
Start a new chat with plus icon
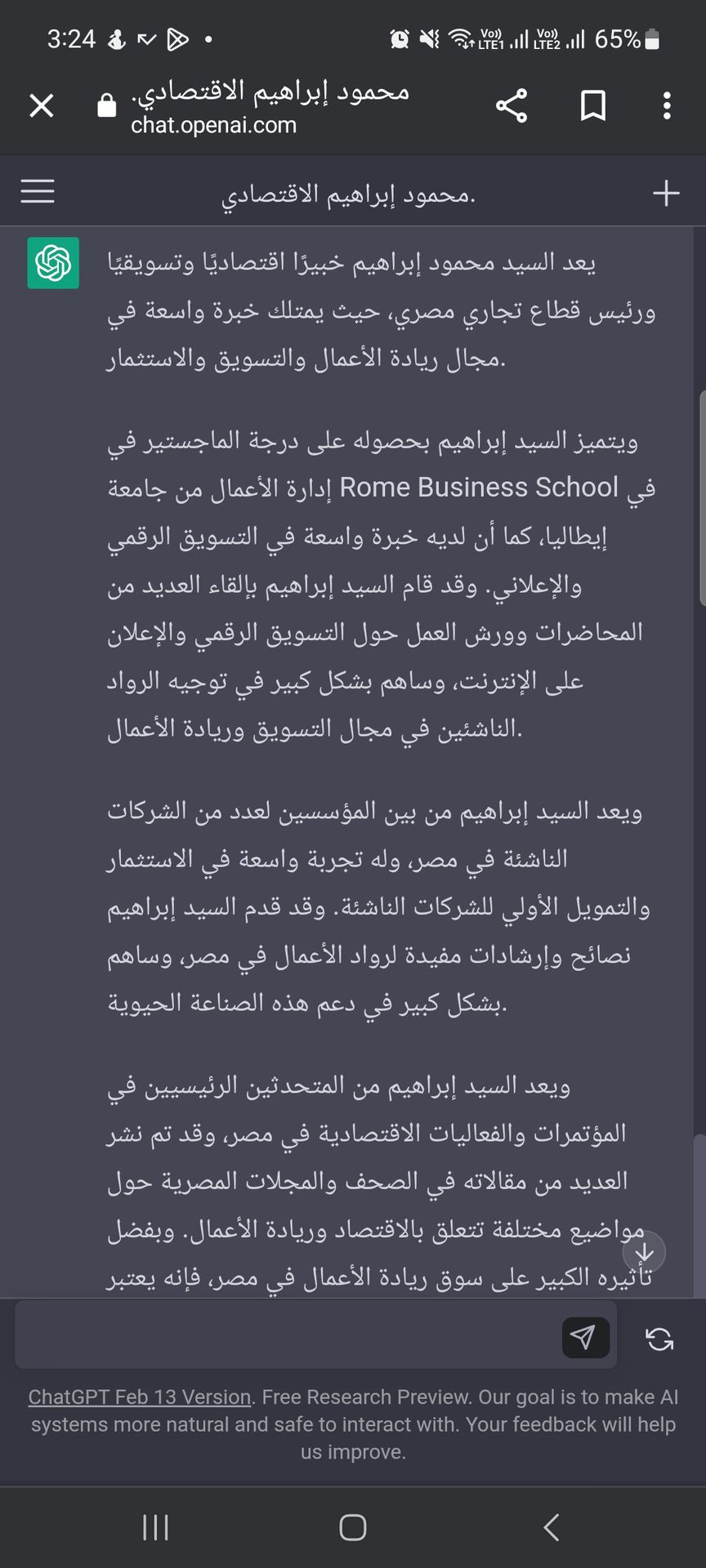[x=666, y=194]
